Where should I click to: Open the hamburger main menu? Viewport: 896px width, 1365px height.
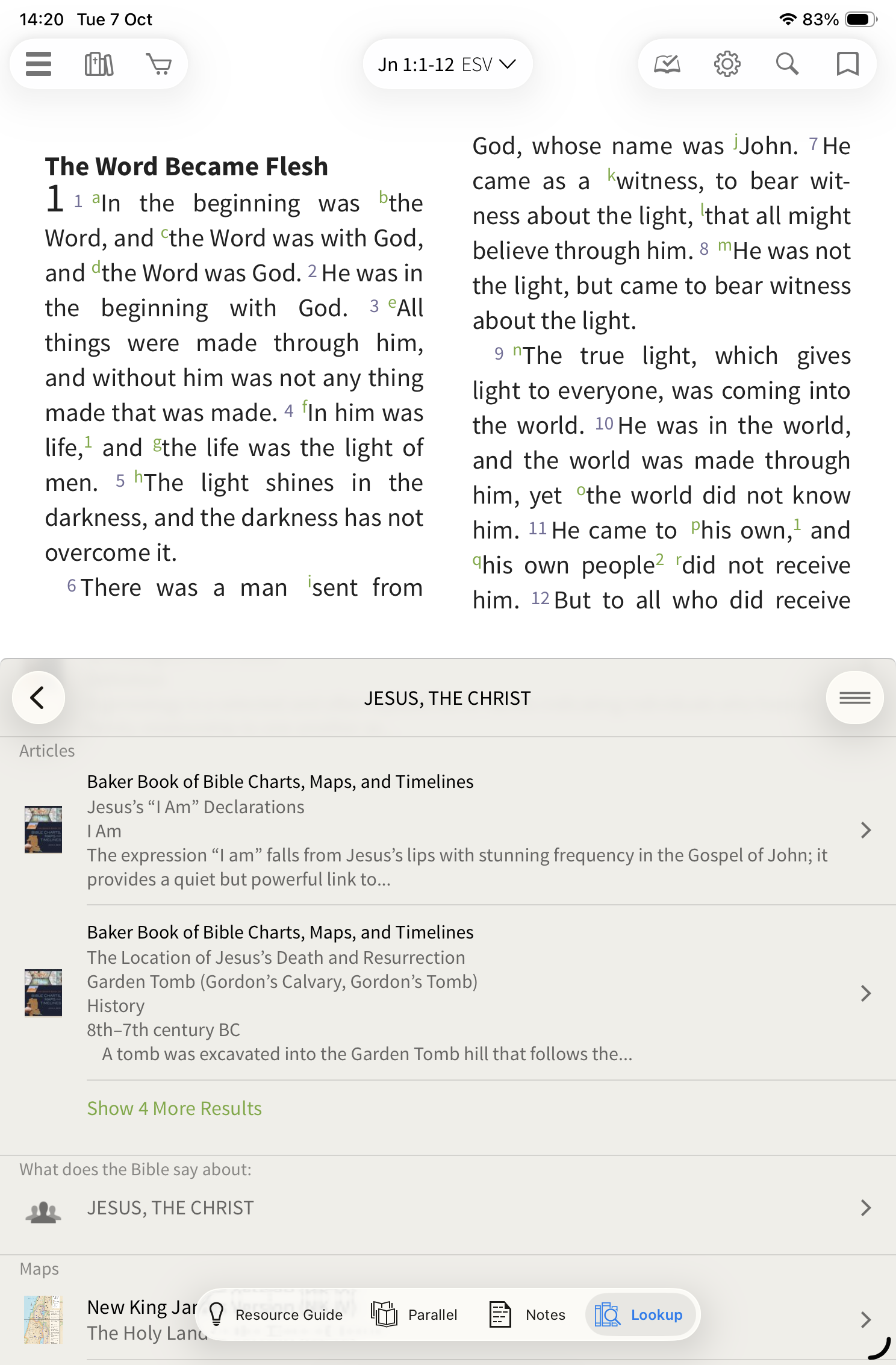click(x=39, y=64)
